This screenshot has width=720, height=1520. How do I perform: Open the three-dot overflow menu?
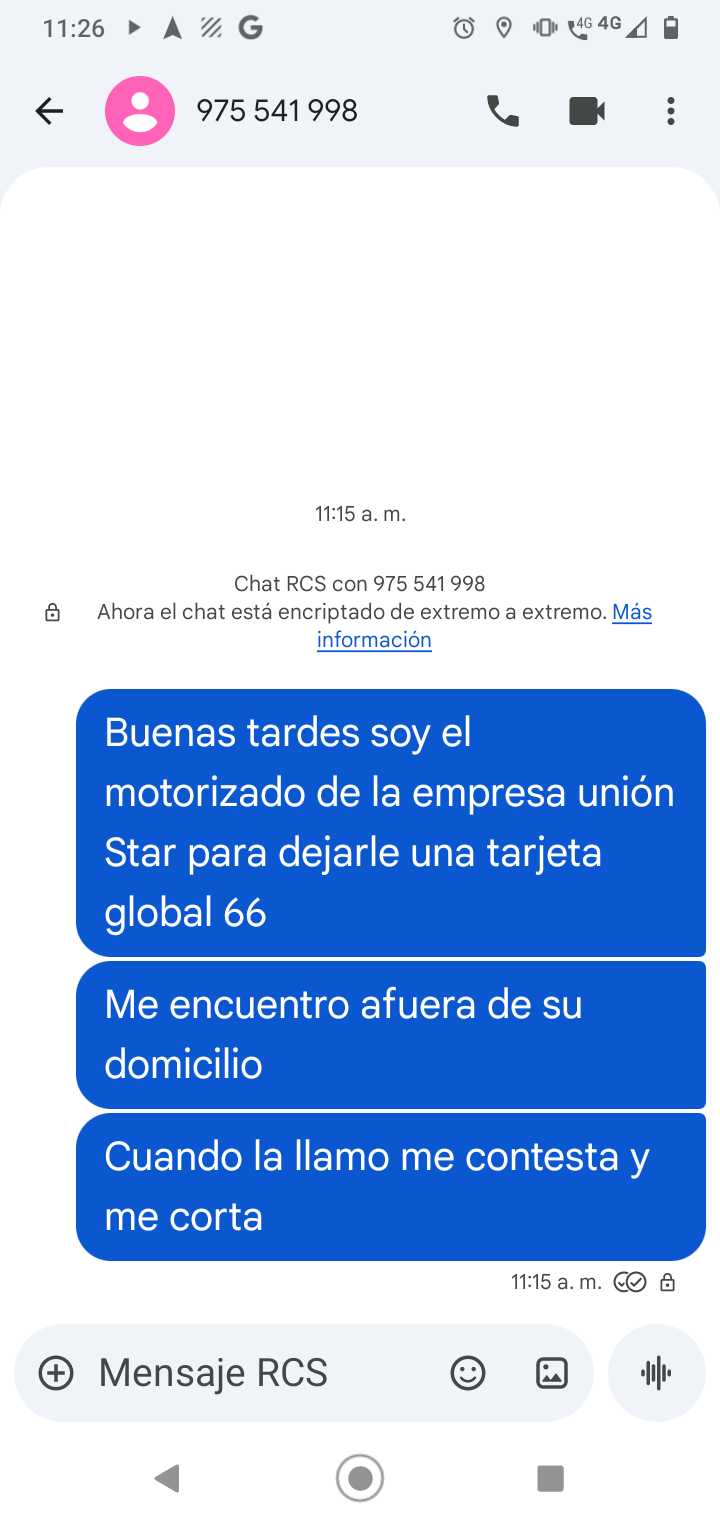[671, 111]
